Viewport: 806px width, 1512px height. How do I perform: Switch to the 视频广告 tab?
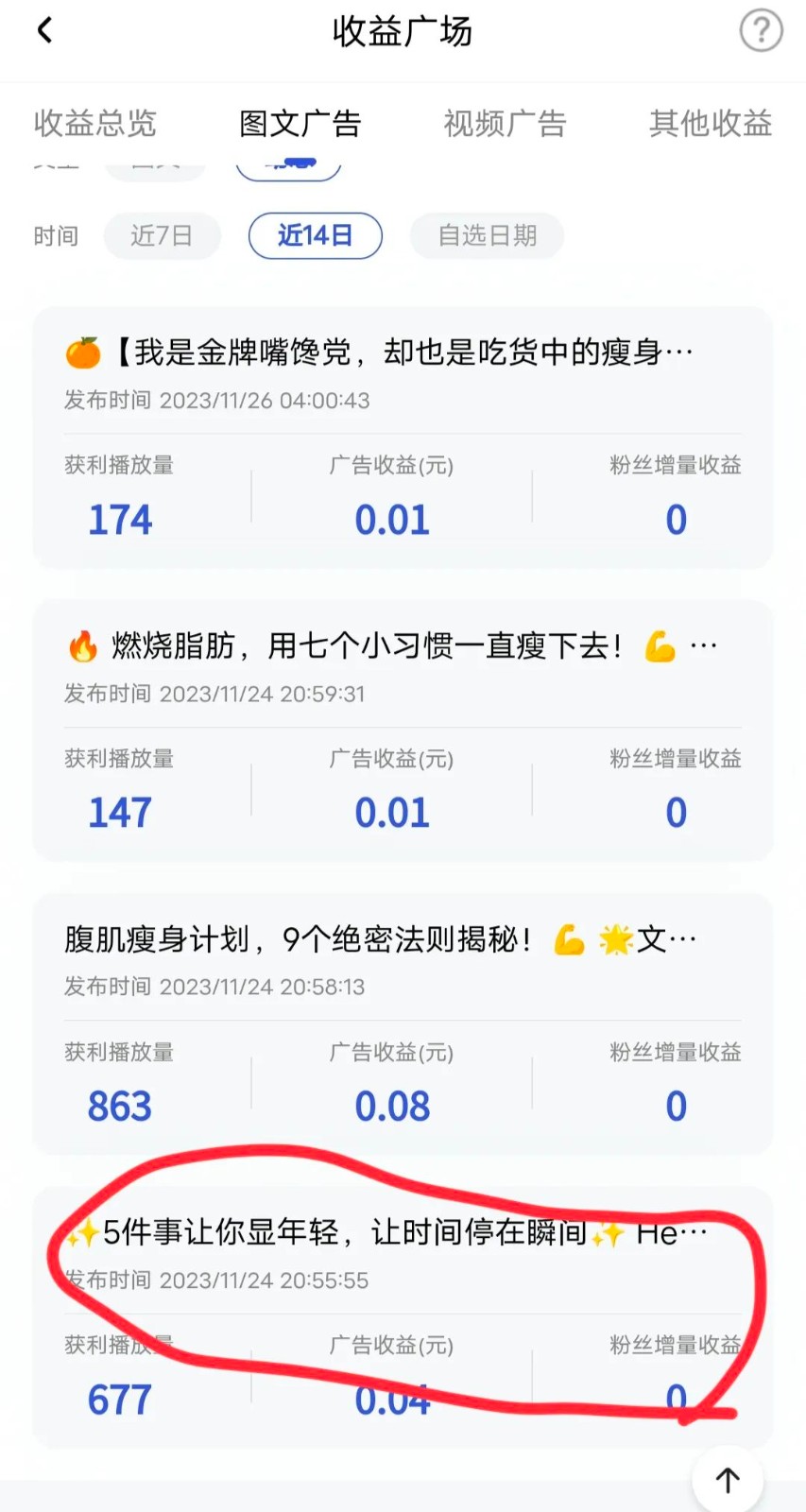point(505,123)
